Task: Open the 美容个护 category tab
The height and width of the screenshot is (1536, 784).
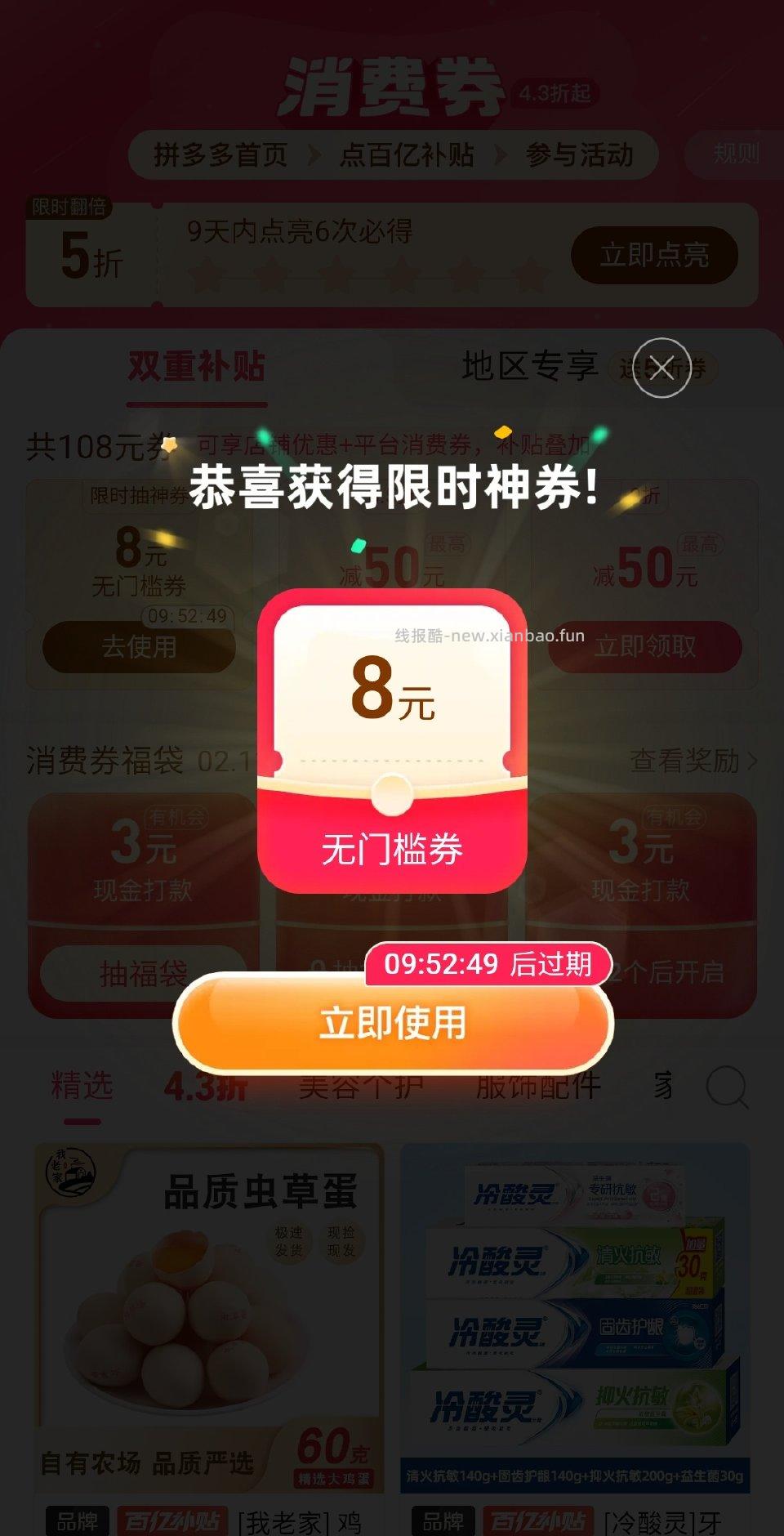Action: (359, 1088)
